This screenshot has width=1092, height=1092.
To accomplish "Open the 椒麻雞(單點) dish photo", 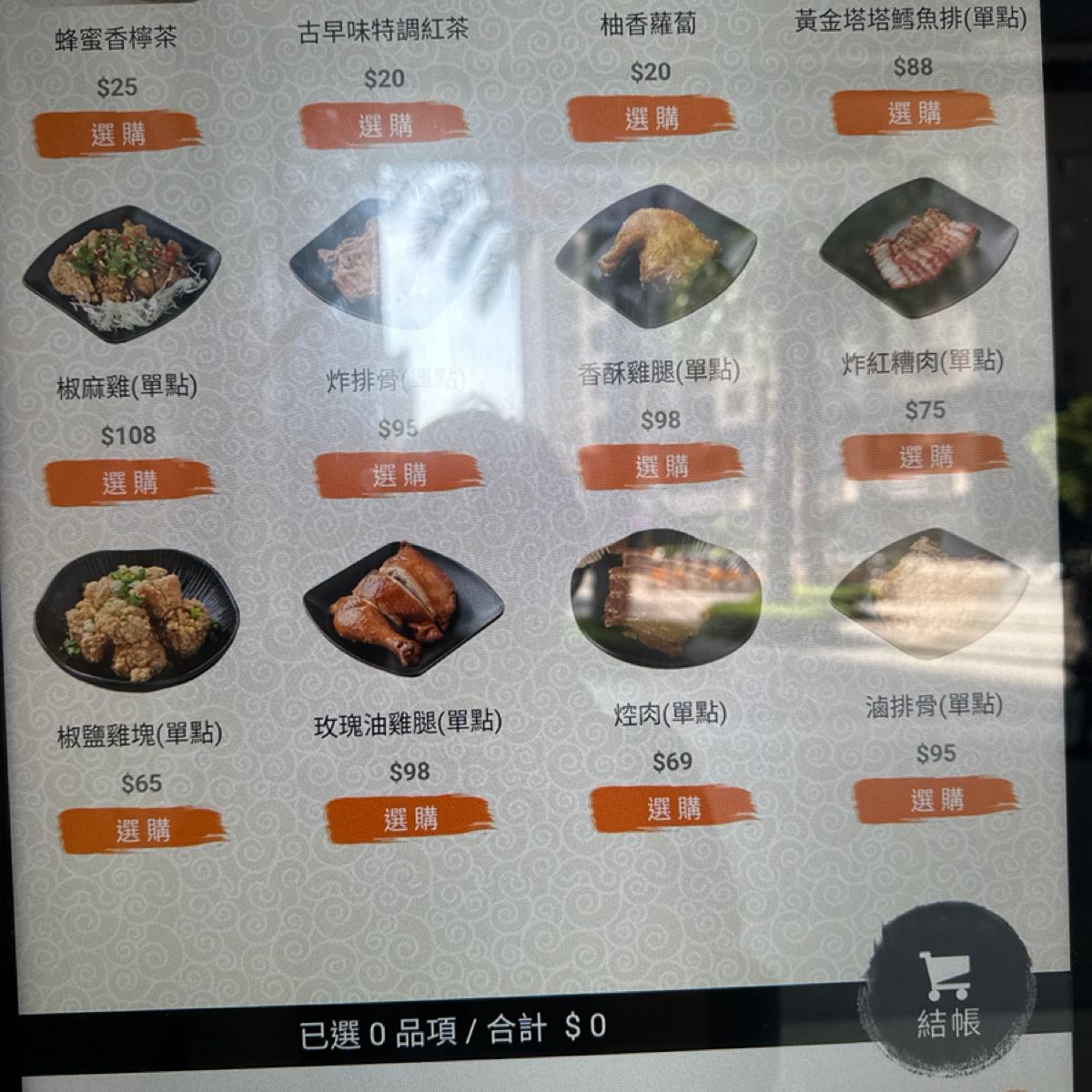I will pyautogui.click(x=122, y=273).
